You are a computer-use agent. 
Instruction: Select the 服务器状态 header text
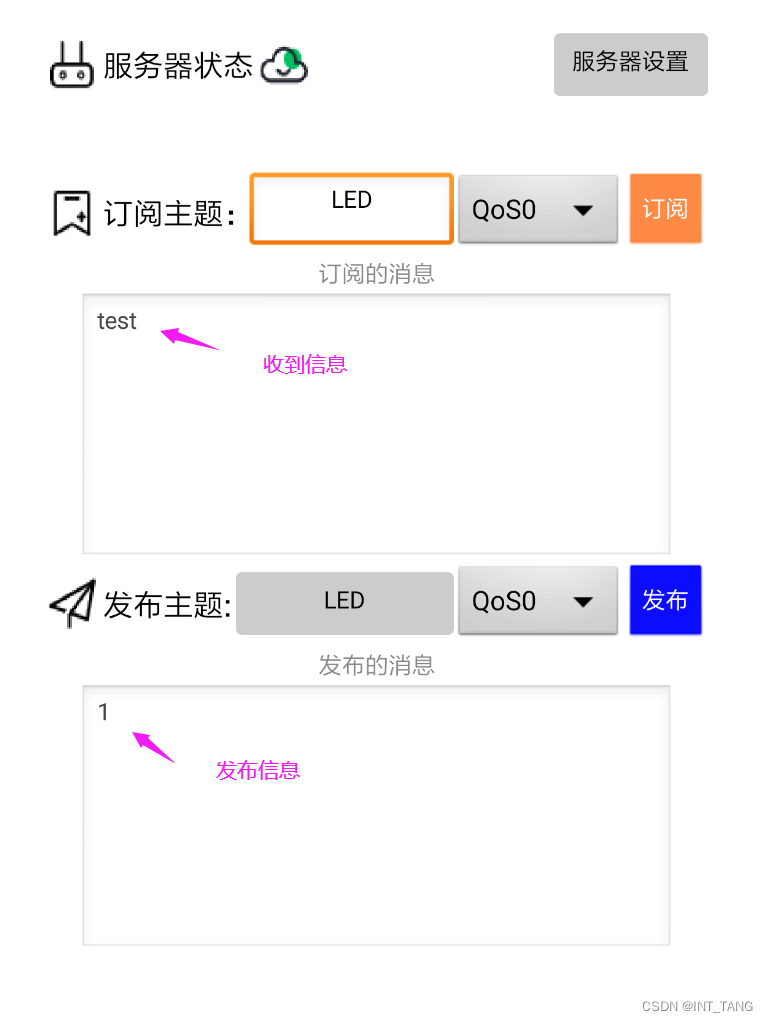[x=175, y=64]
